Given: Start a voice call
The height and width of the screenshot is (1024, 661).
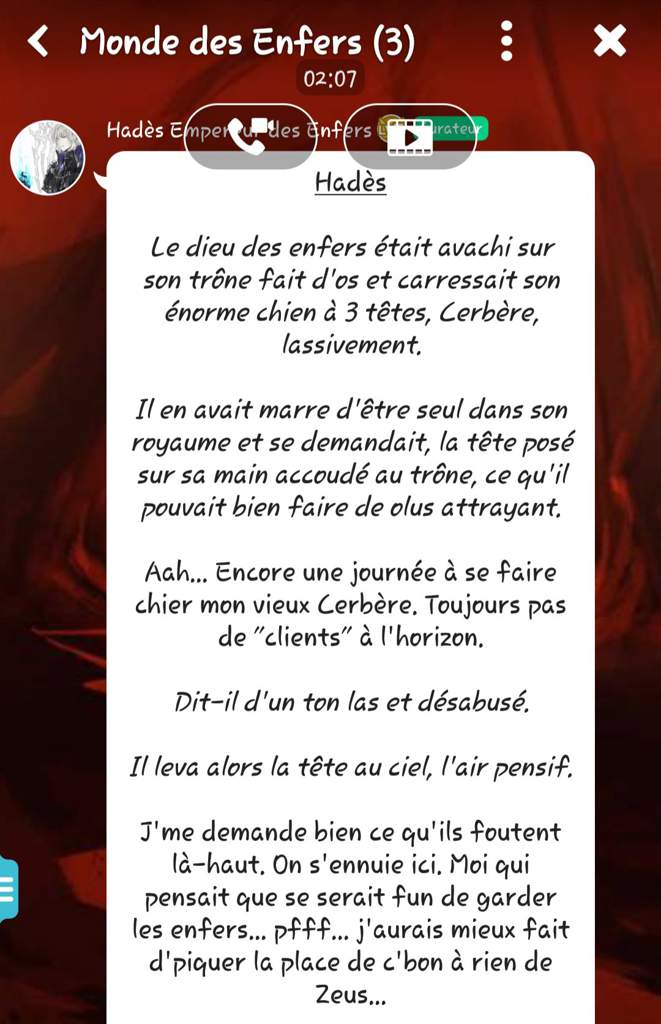Looking at the screenshot, I should pyautogui.click(x=250, y=136).
